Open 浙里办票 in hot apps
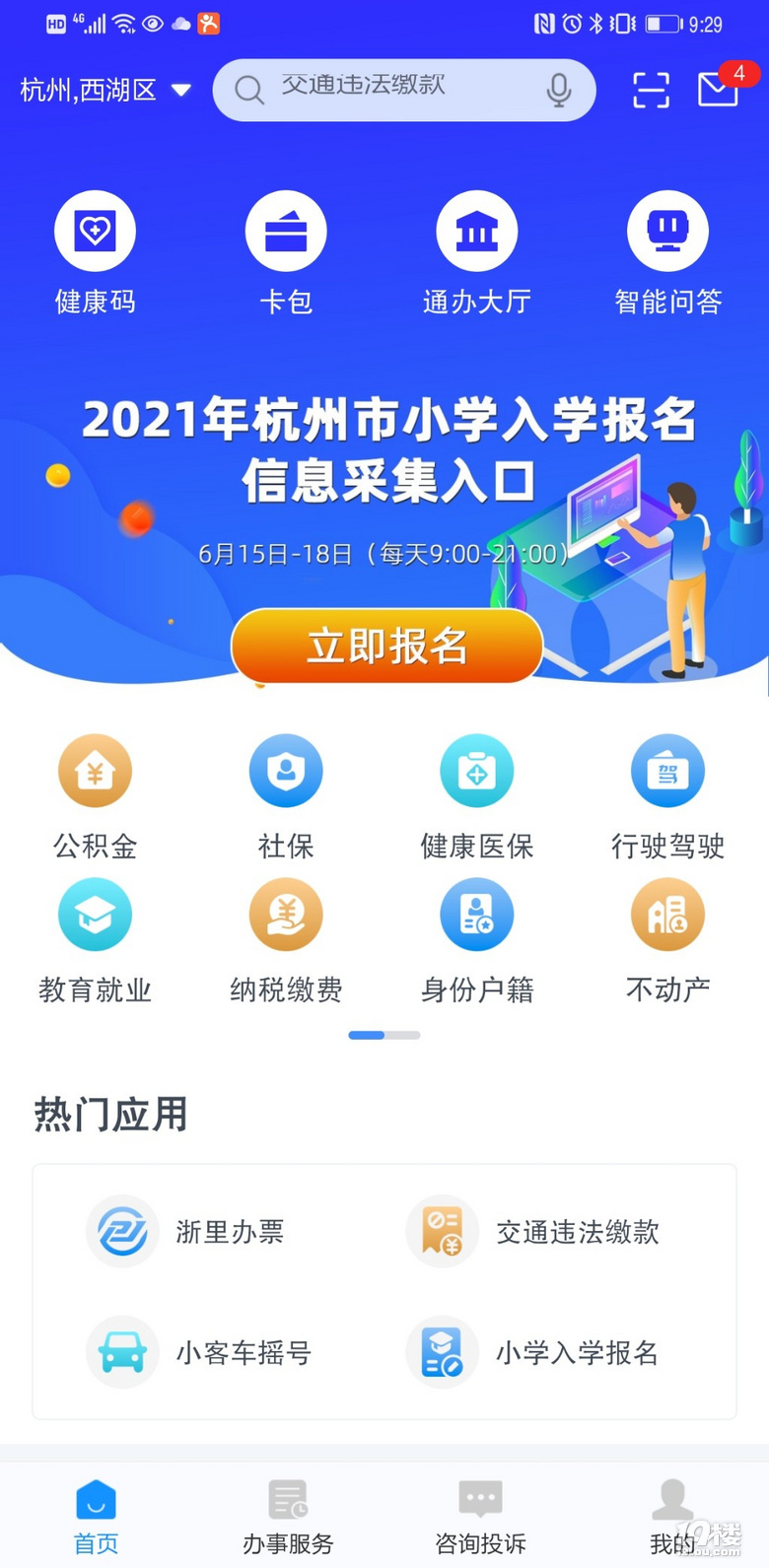The width and height of the screenshot is (769, 1568). coord(187,1231)
